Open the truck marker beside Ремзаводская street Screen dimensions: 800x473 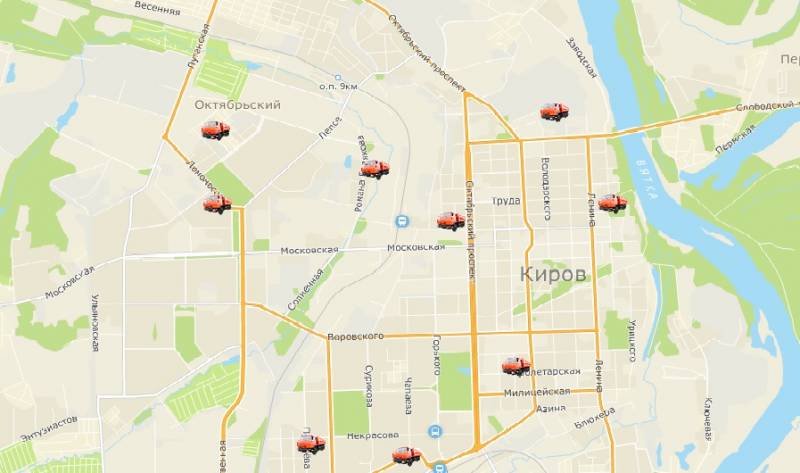[374, 169]
